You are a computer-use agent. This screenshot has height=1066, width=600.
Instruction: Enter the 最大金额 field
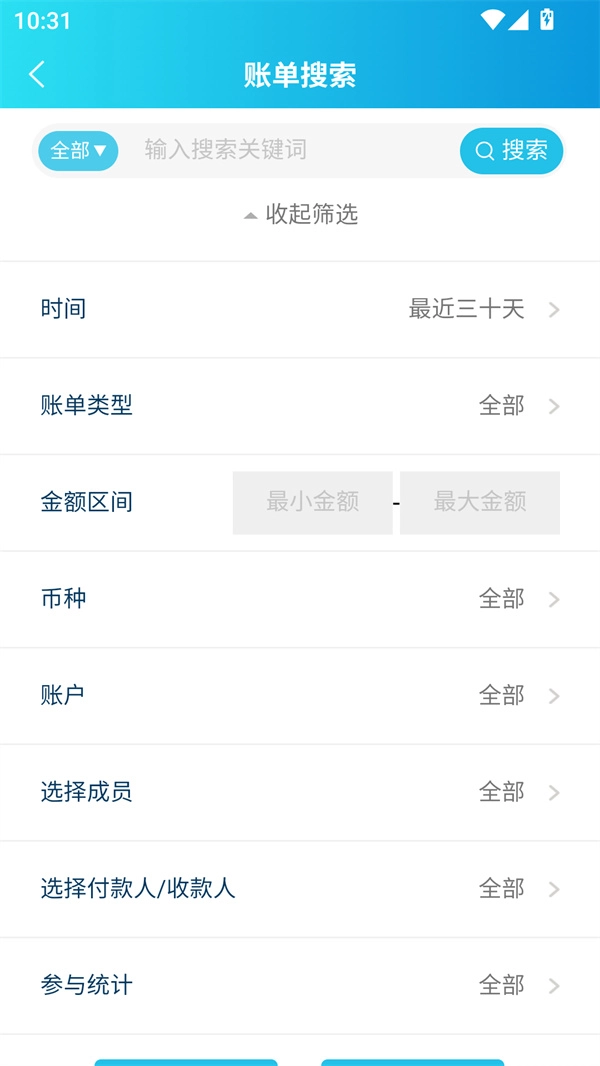[x=480, y=502]
